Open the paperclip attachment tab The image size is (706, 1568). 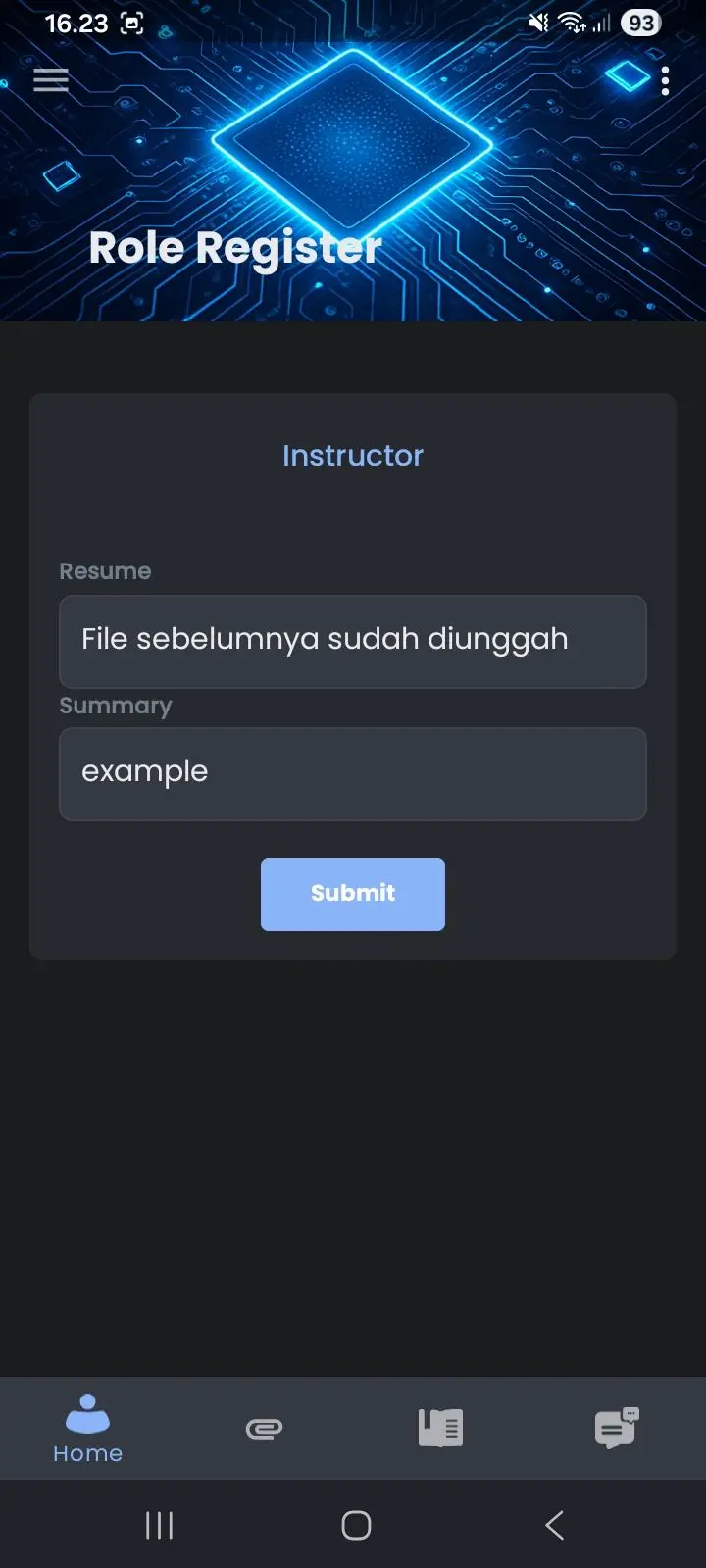pyautogui.click(x=265, y=1429)
